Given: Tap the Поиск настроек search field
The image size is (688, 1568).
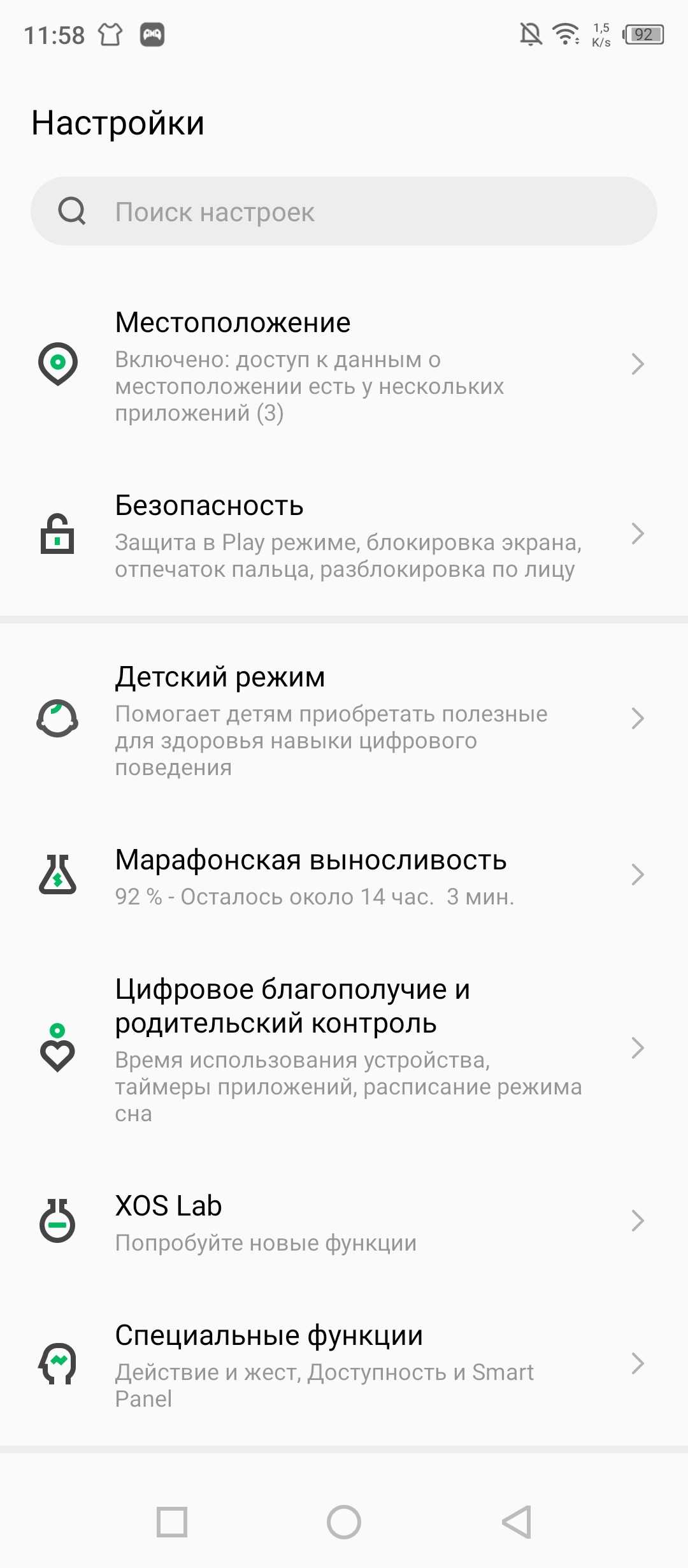Looking at the screenshot, I should [344, 212].
